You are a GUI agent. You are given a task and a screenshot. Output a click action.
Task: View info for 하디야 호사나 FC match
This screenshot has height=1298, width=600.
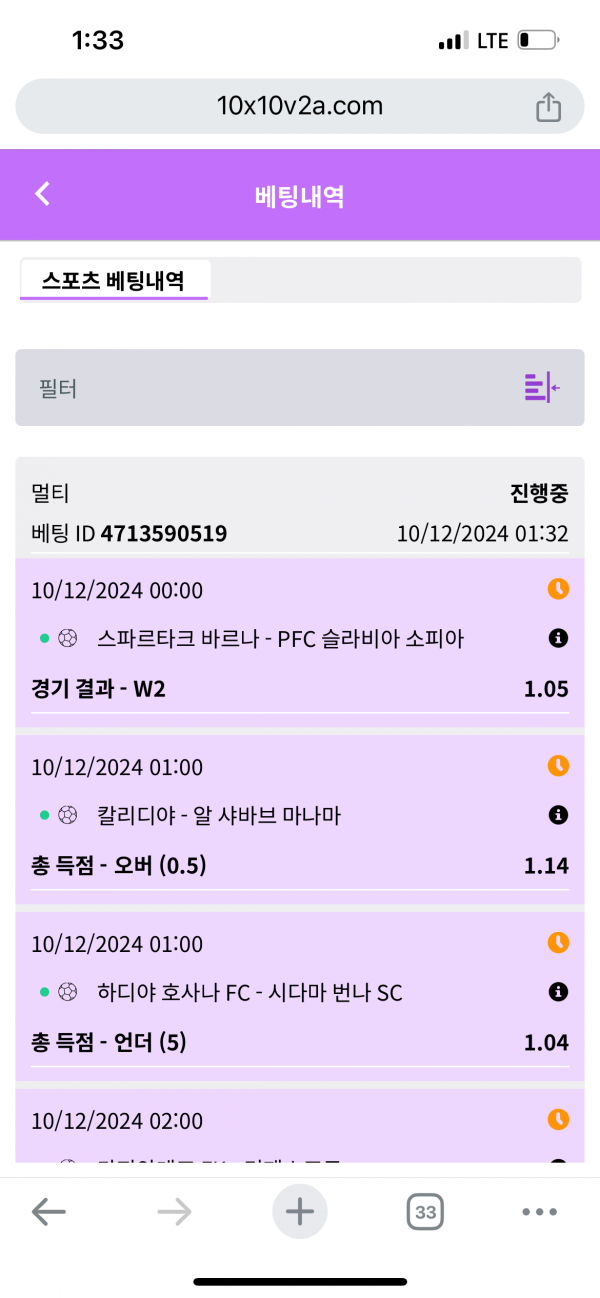(x=558, y=992)
